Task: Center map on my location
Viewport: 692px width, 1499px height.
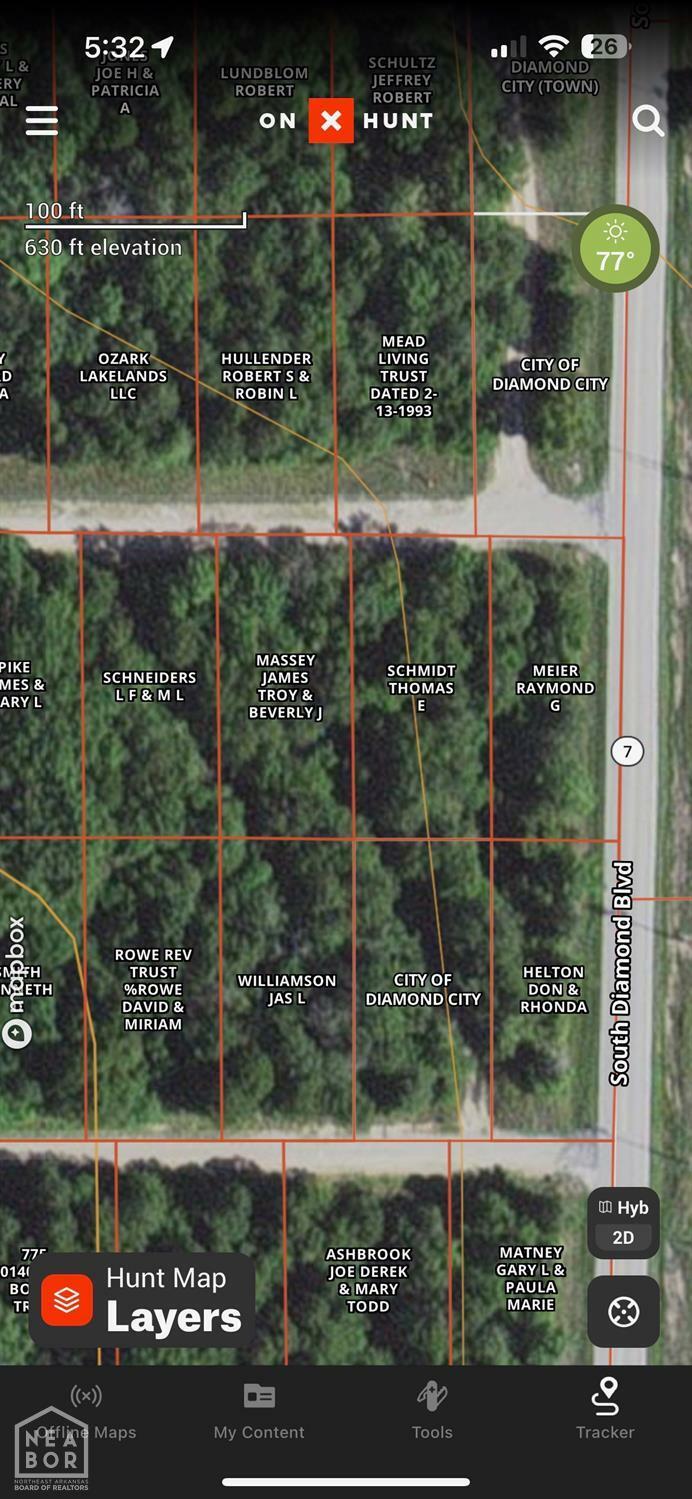Action: [623, 1311]
